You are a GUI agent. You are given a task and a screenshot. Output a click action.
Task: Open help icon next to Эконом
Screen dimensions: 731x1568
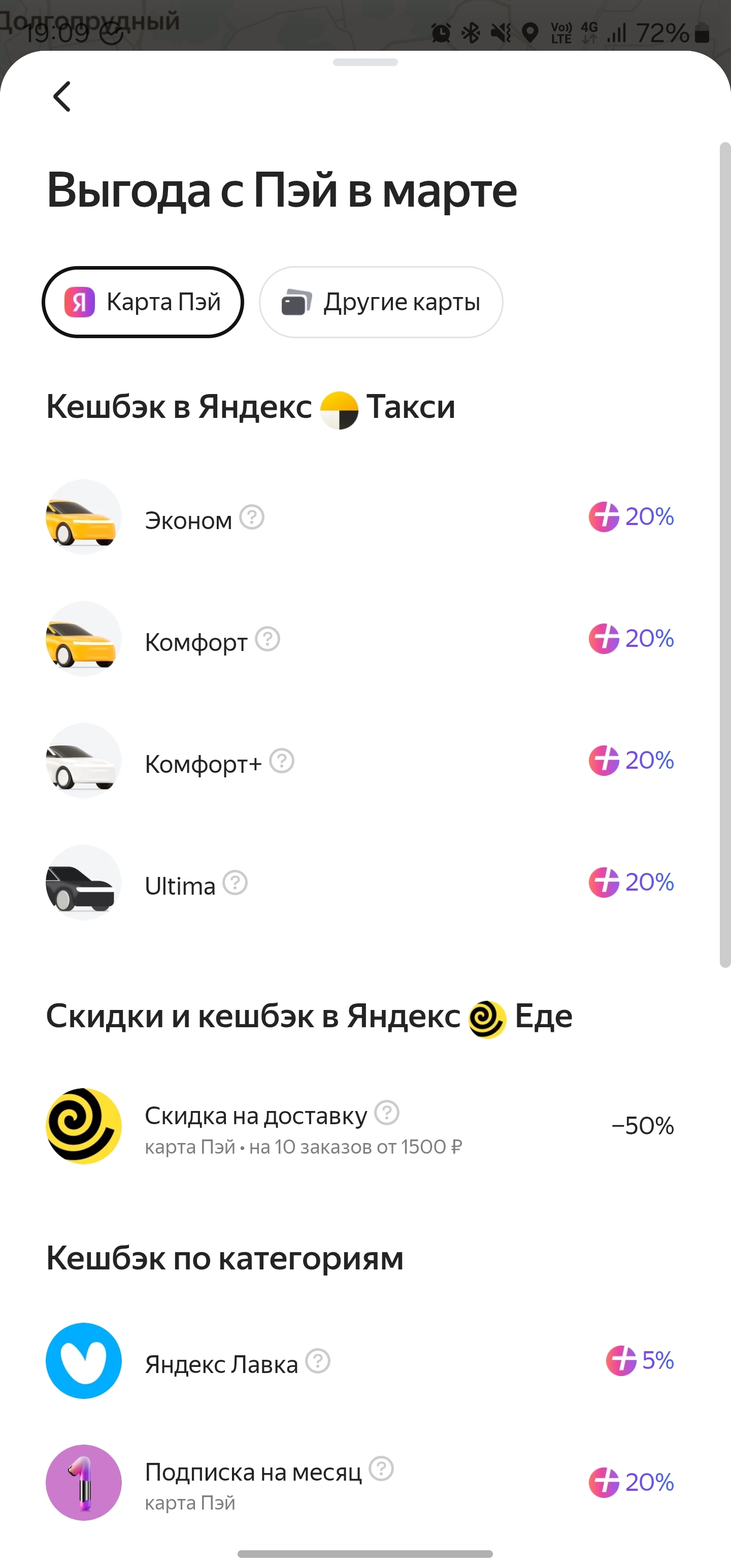251,517
